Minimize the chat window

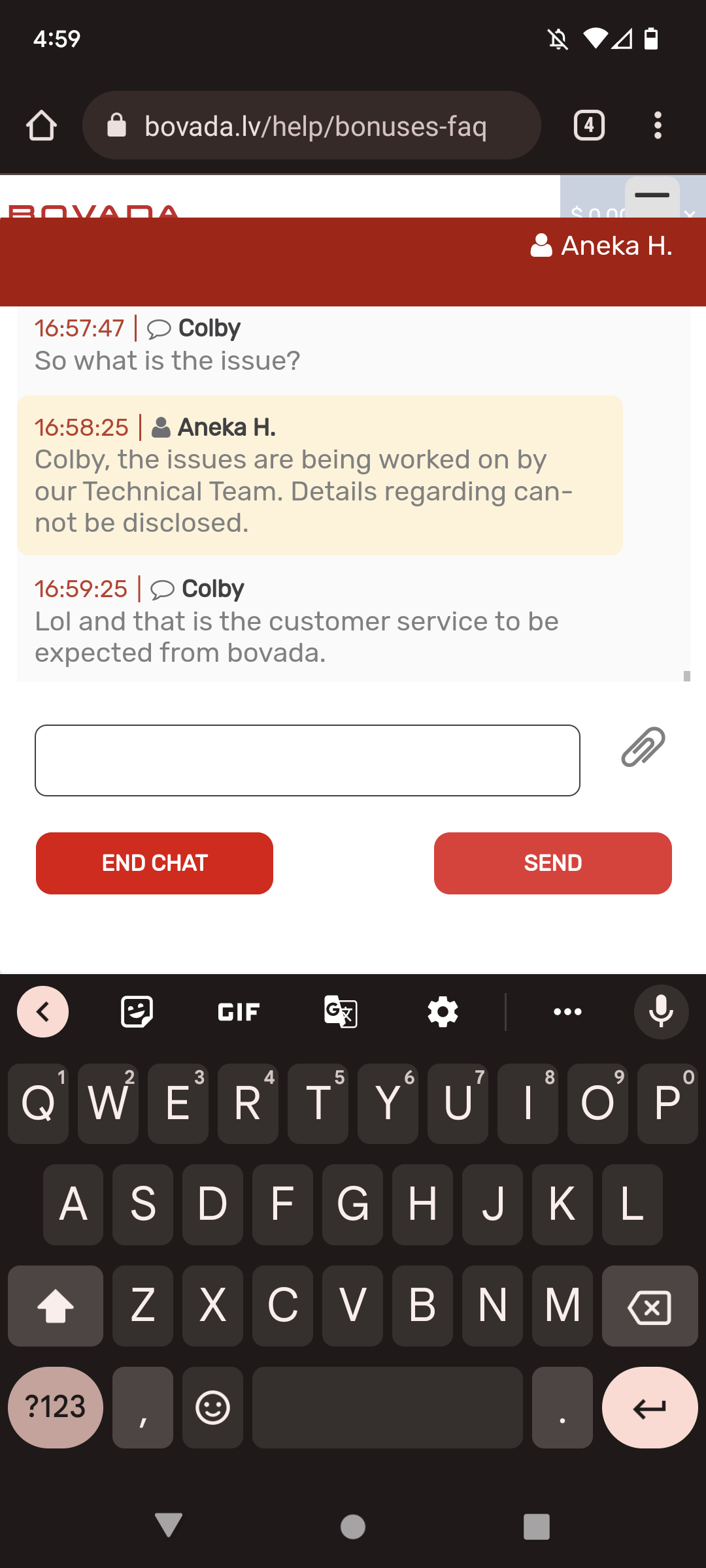point(652,195)
